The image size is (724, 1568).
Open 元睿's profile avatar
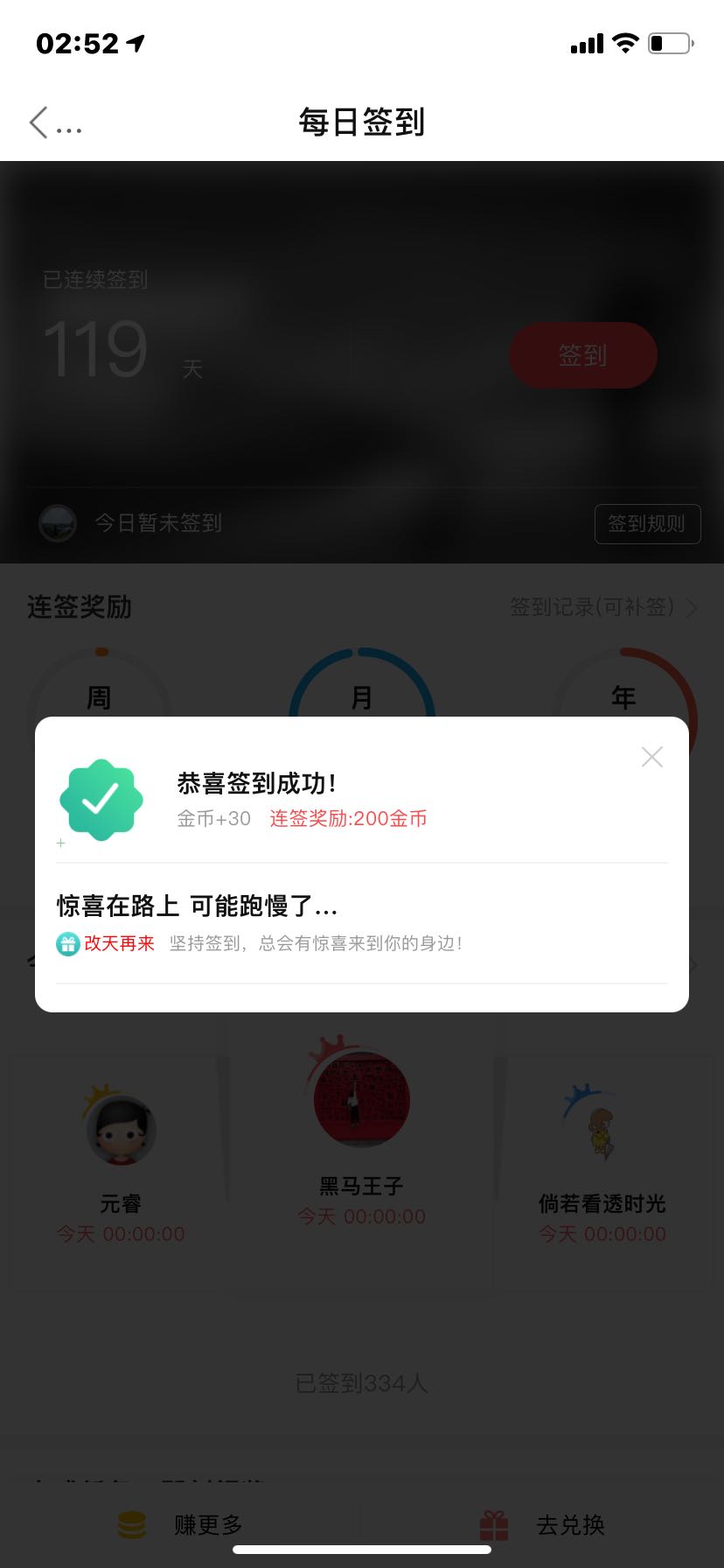coord(121,1130)
